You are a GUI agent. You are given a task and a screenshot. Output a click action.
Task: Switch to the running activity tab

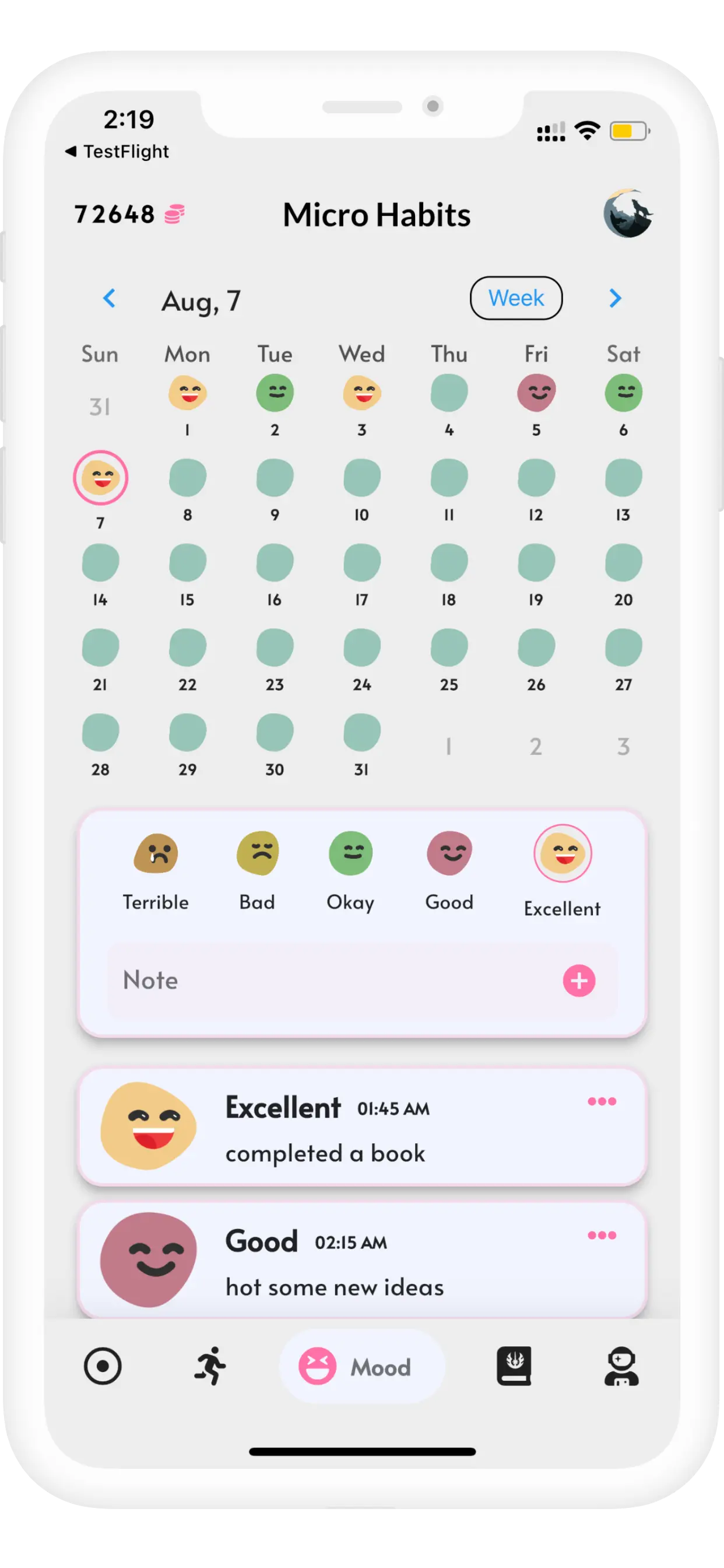click(210, 1367)
